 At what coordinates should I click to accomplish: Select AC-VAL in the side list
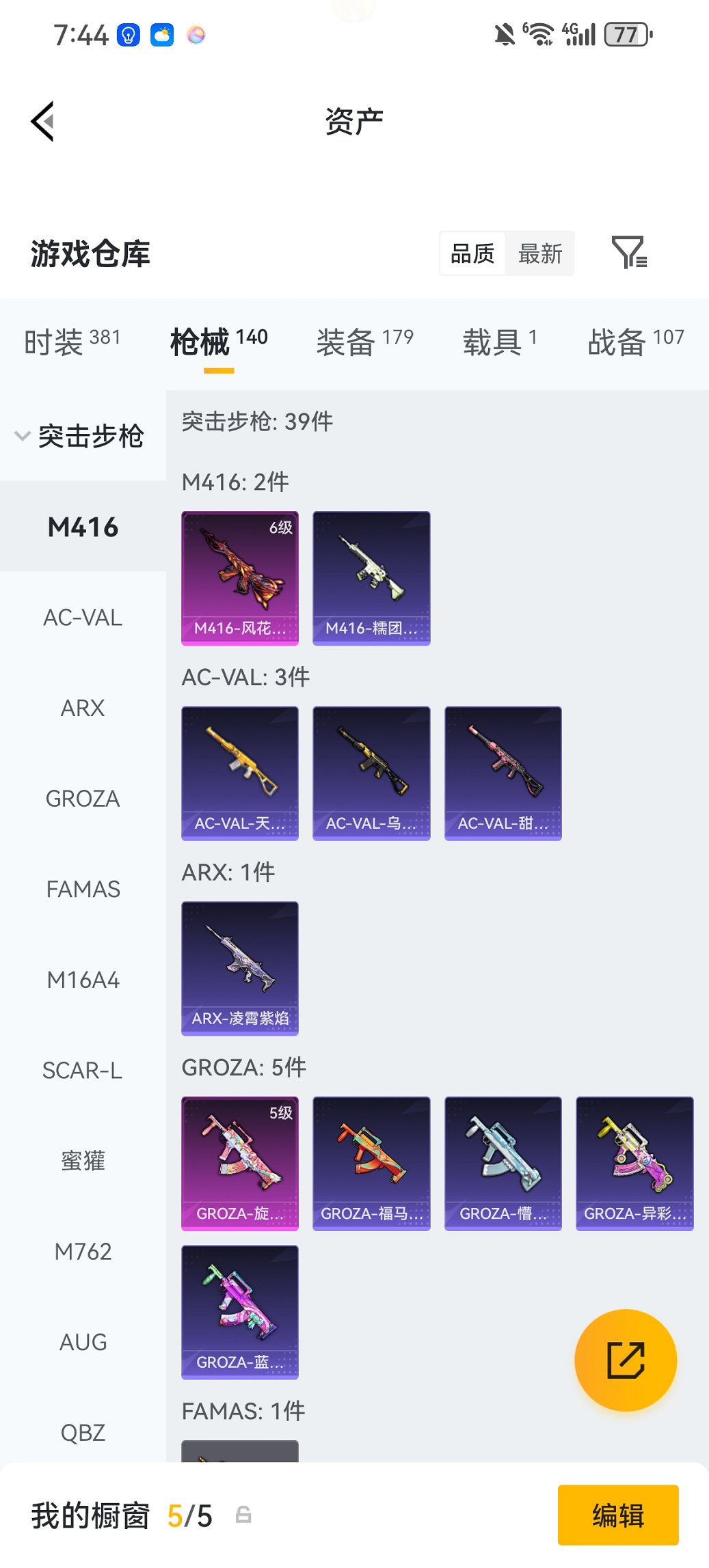(x=83, y=618)
